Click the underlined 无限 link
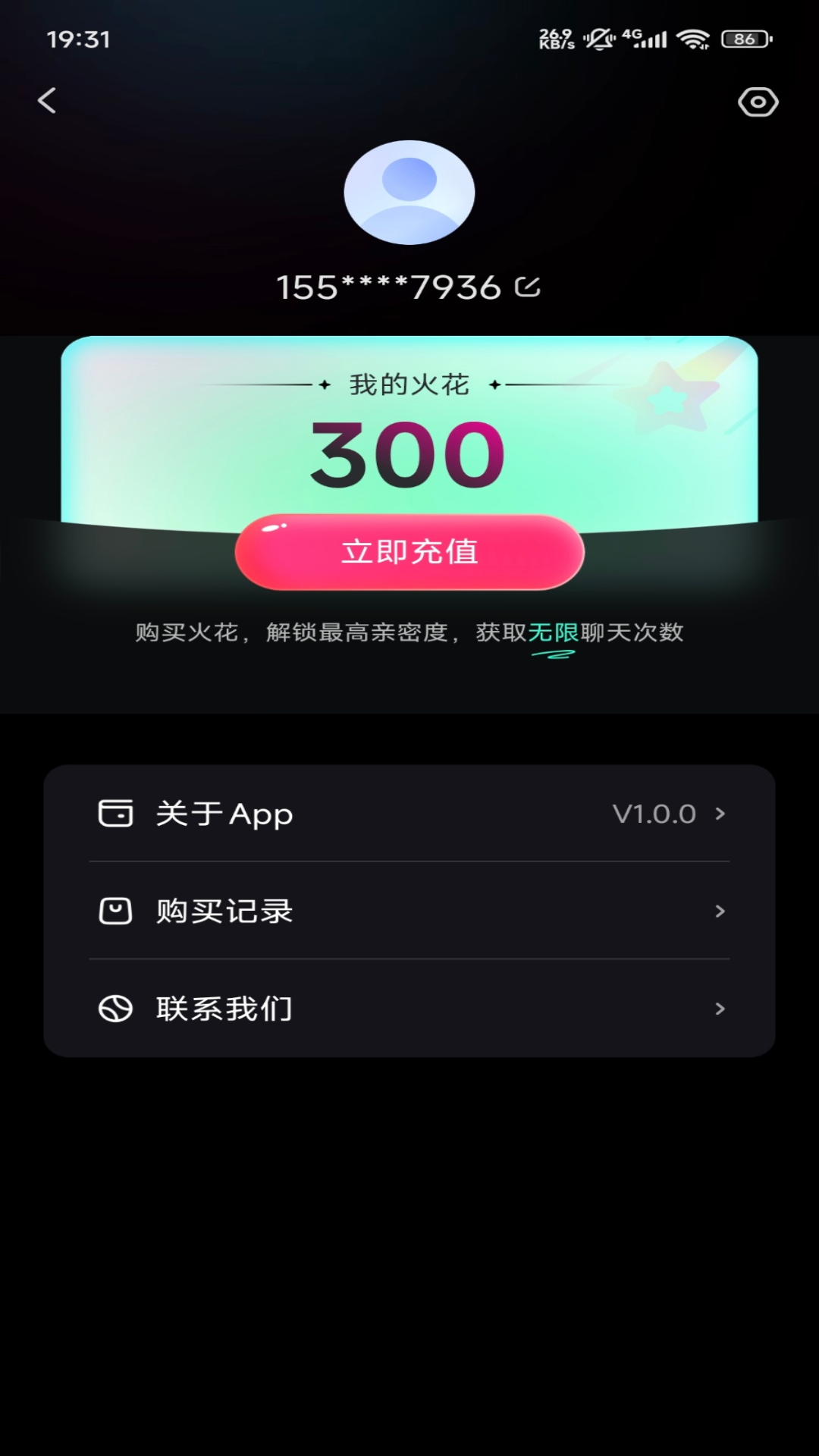This screenshot has height=1456, width=819. pos(552,634)
